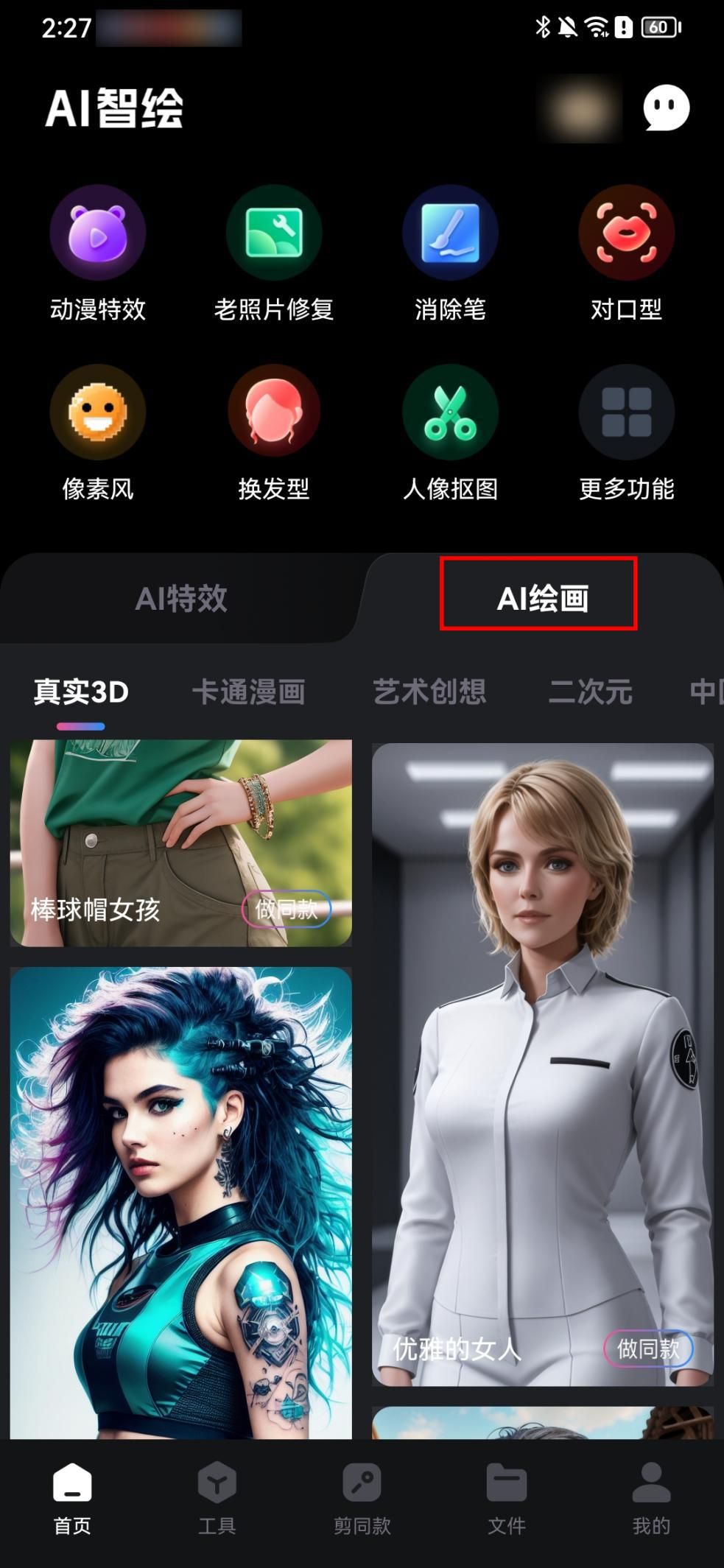The width and height of the screenshot is (724, 1568).
Task: Open the 剪同款 tab
Action: pyautogui.click(x=362, y=1498)
